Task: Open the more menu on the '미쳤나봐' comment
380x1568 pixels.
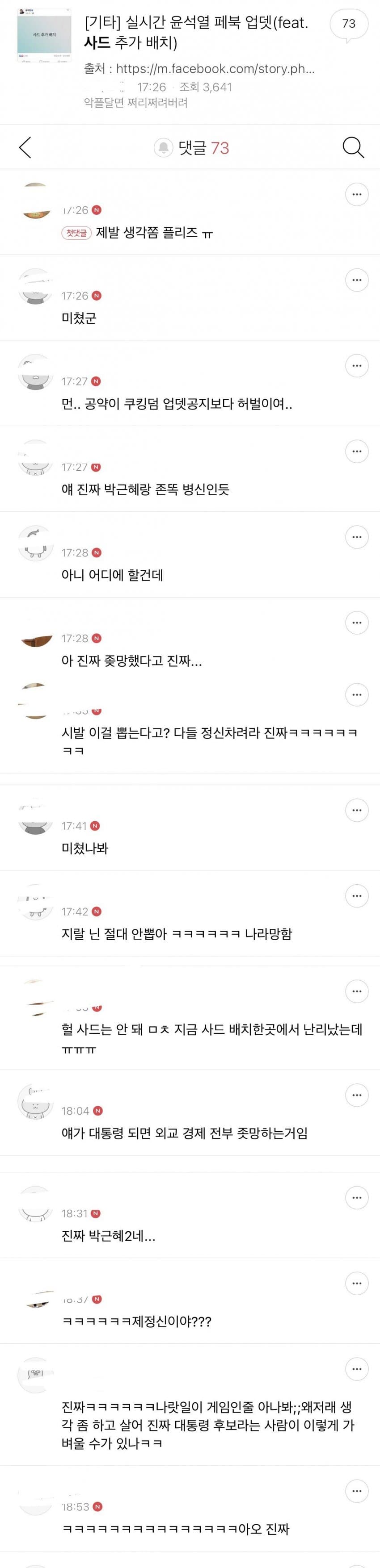Action: (x=357, y=810)
